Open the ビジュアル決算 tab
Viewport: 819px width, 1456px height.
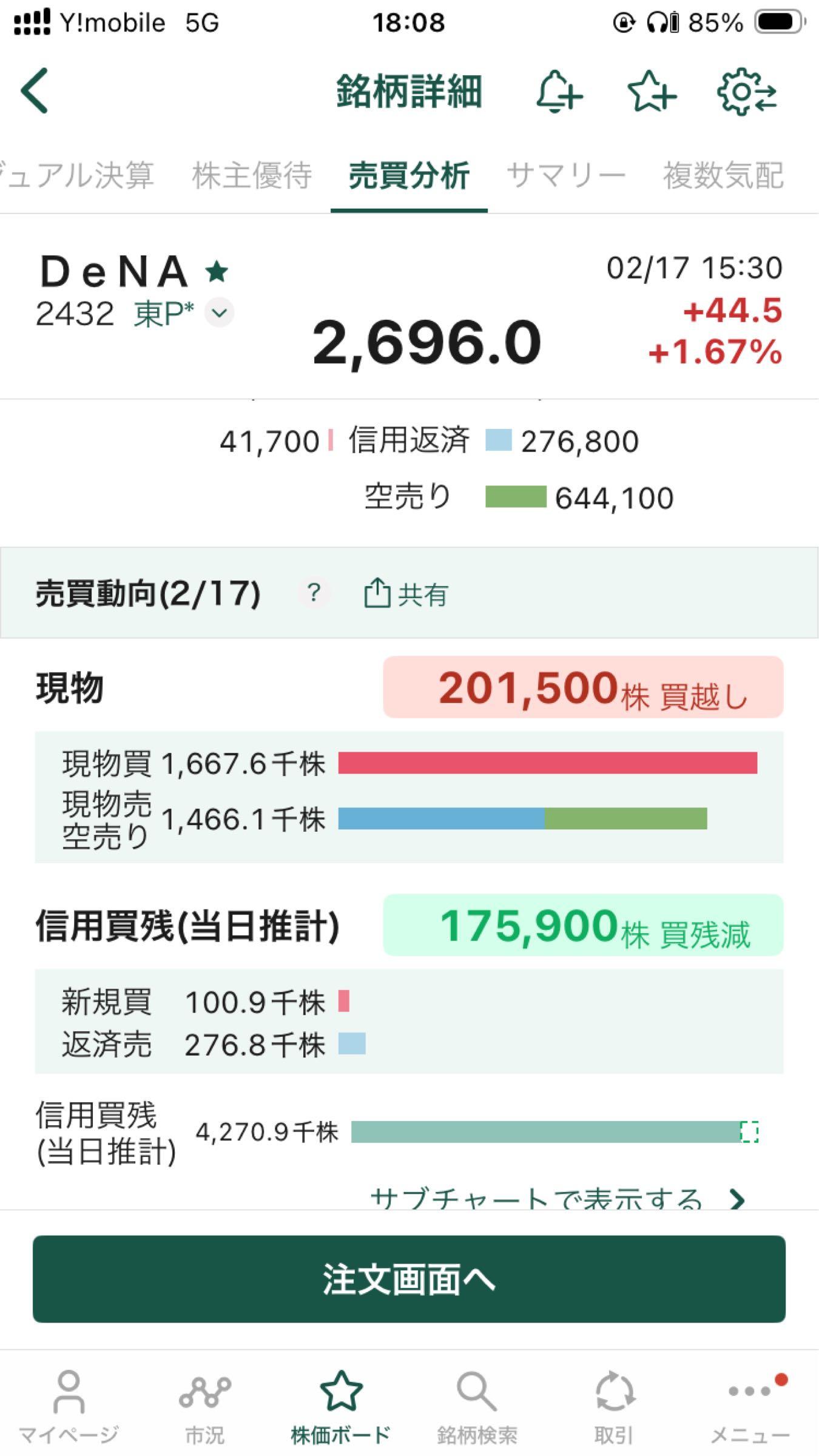click(77, 176)
